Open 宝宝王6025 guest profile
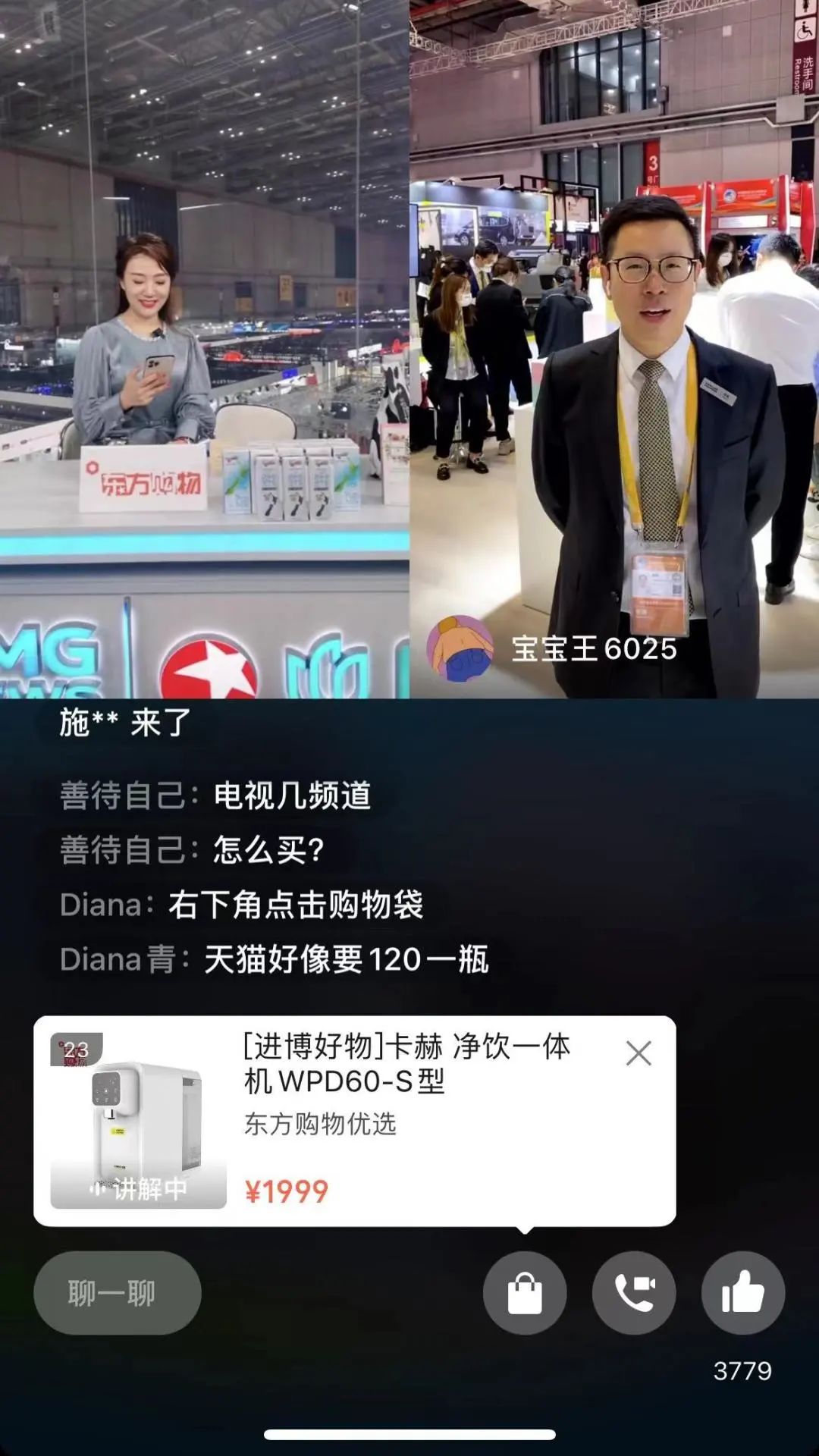The width and height of the screenshot is (819, 1456). pos(460,648)
